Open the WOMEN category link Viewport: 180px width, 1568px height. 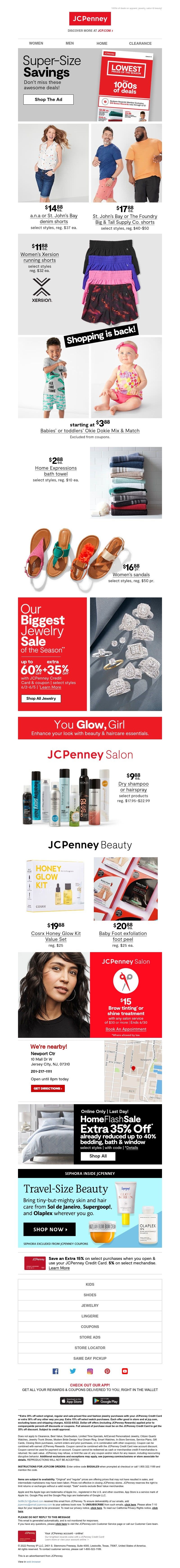pos(36,43)
